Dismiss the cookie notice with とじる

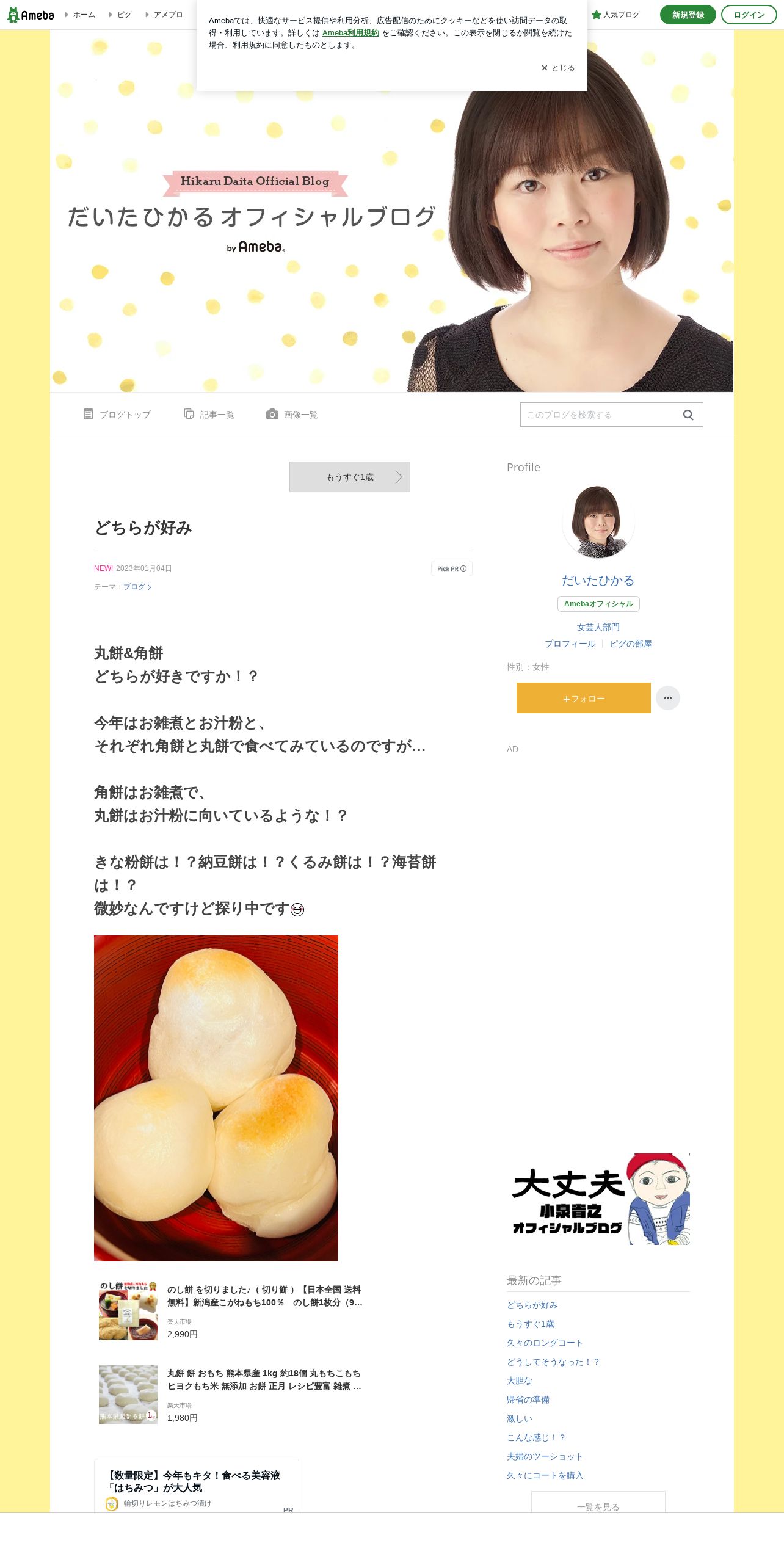coord(558,68)
